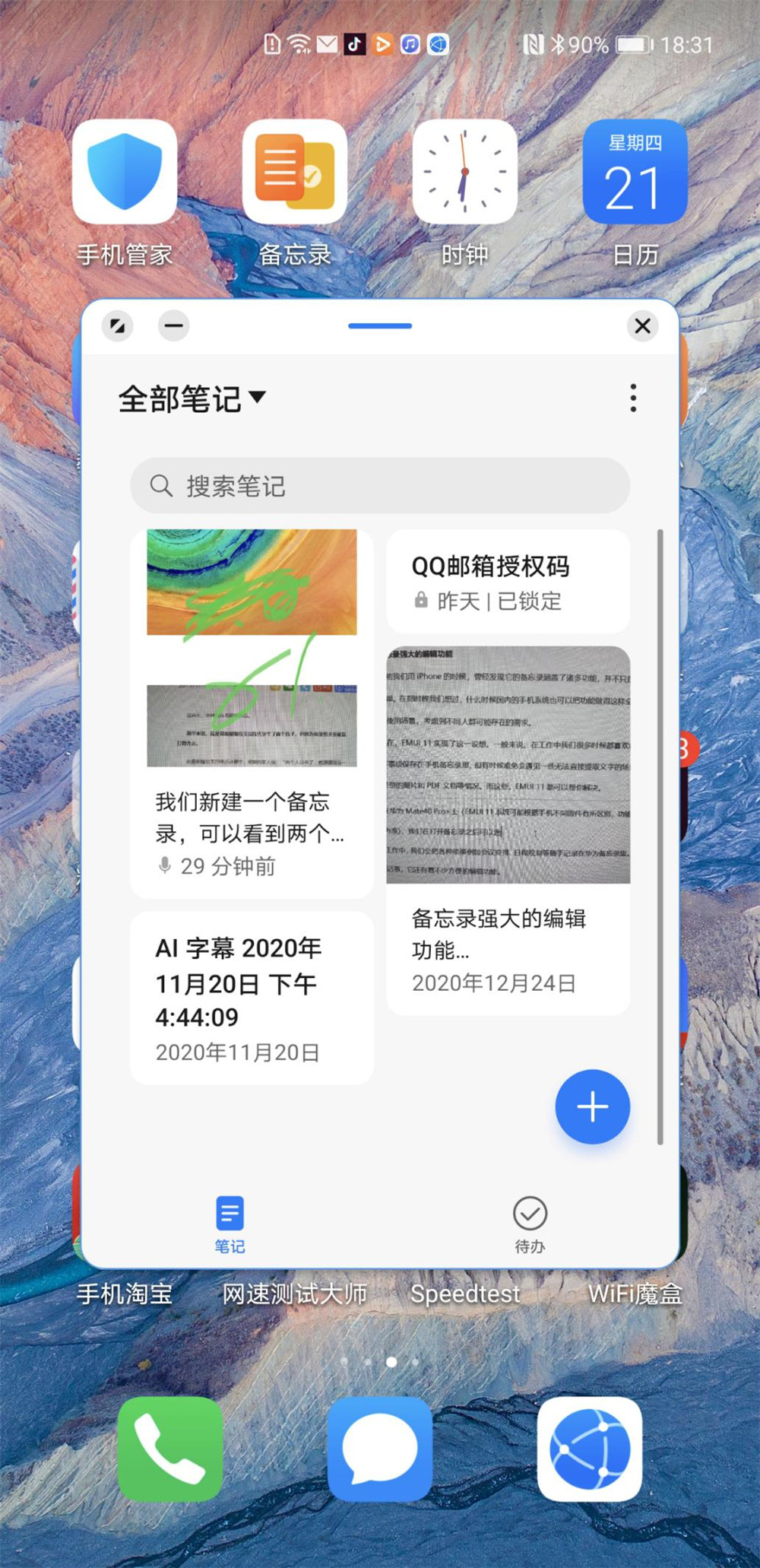Tap the 搜索笔记 search field

click(x=380, y=486)
